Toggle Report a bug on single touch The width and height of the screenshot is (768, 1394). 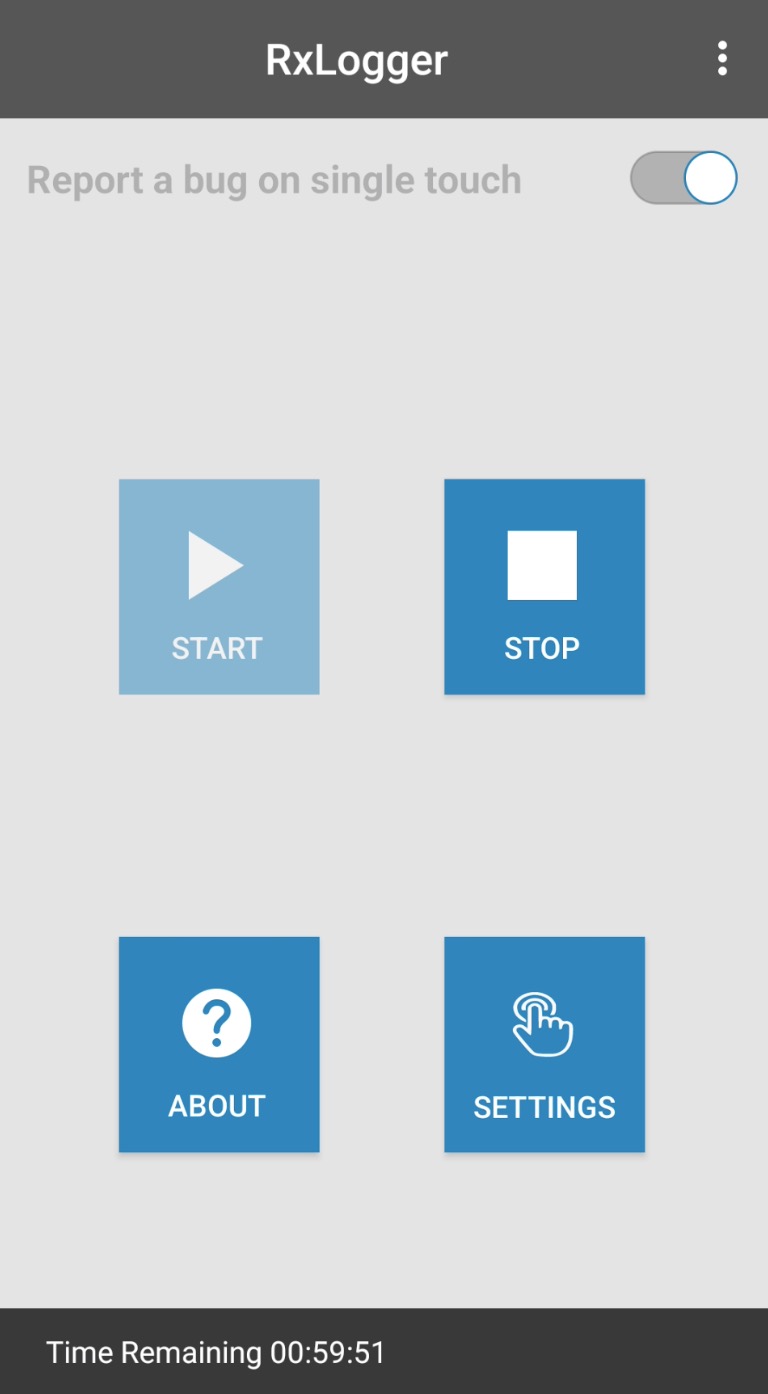click(x=684, y=179)
